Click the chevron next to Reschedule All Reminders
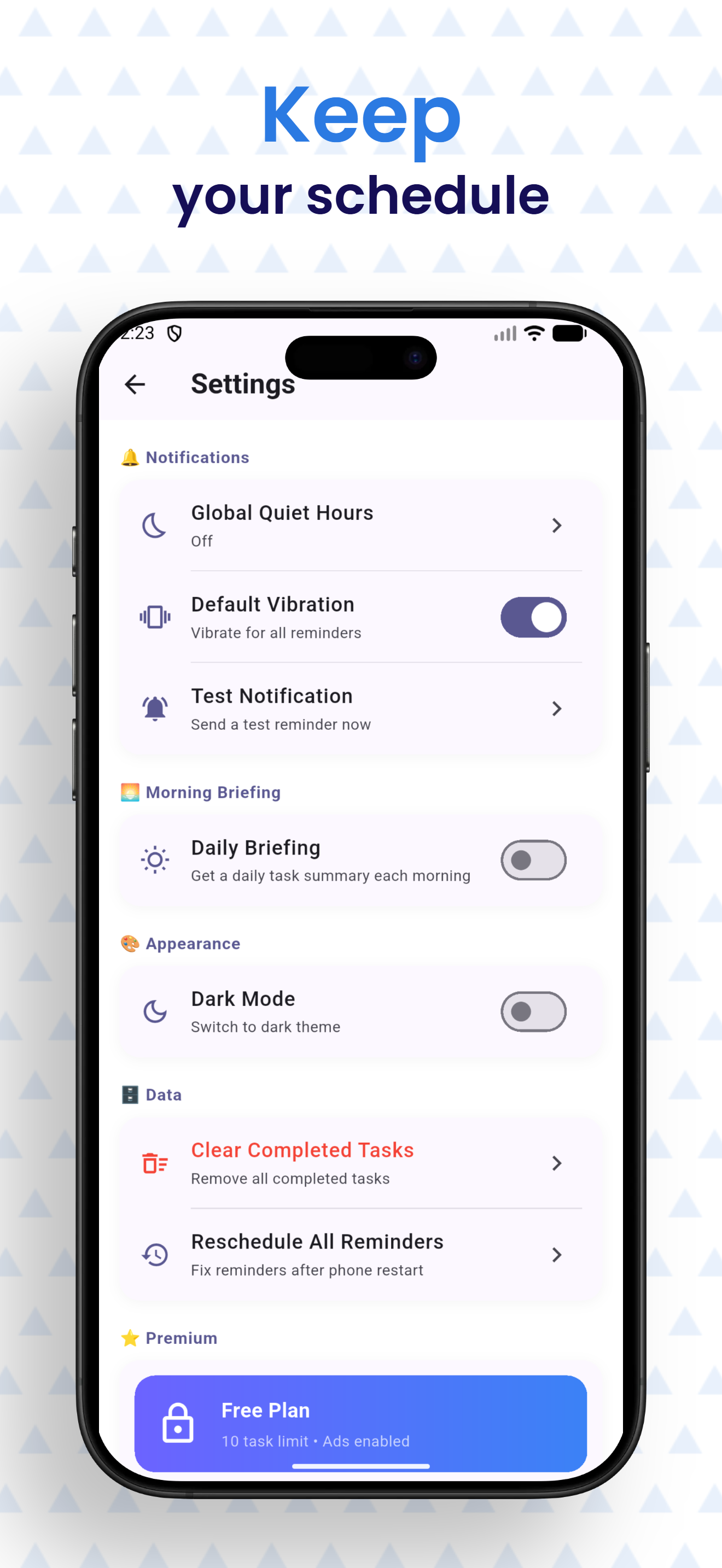722x1568 pixels. click(556, 1254)
